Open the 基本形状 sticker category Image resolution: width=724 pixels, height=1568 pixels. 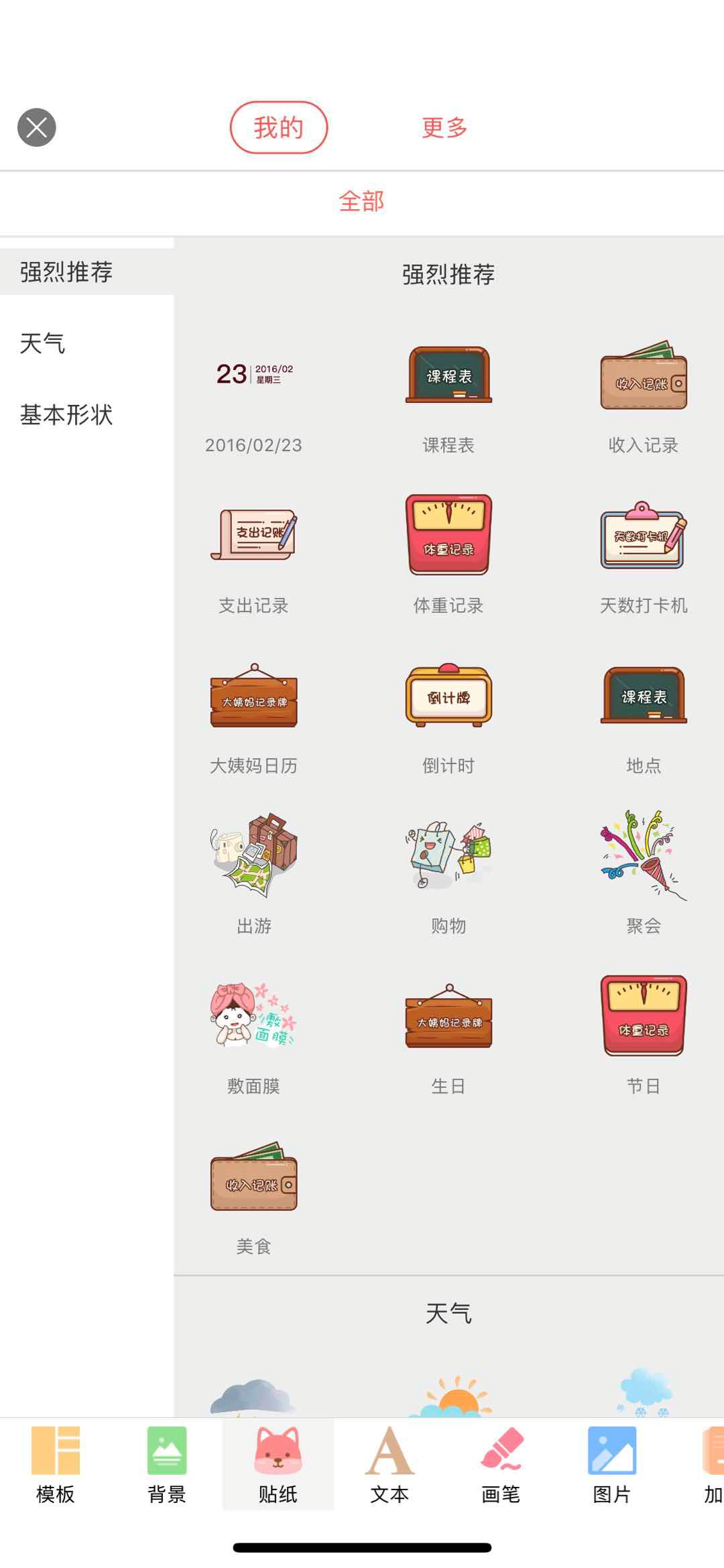tap(66, 415)
